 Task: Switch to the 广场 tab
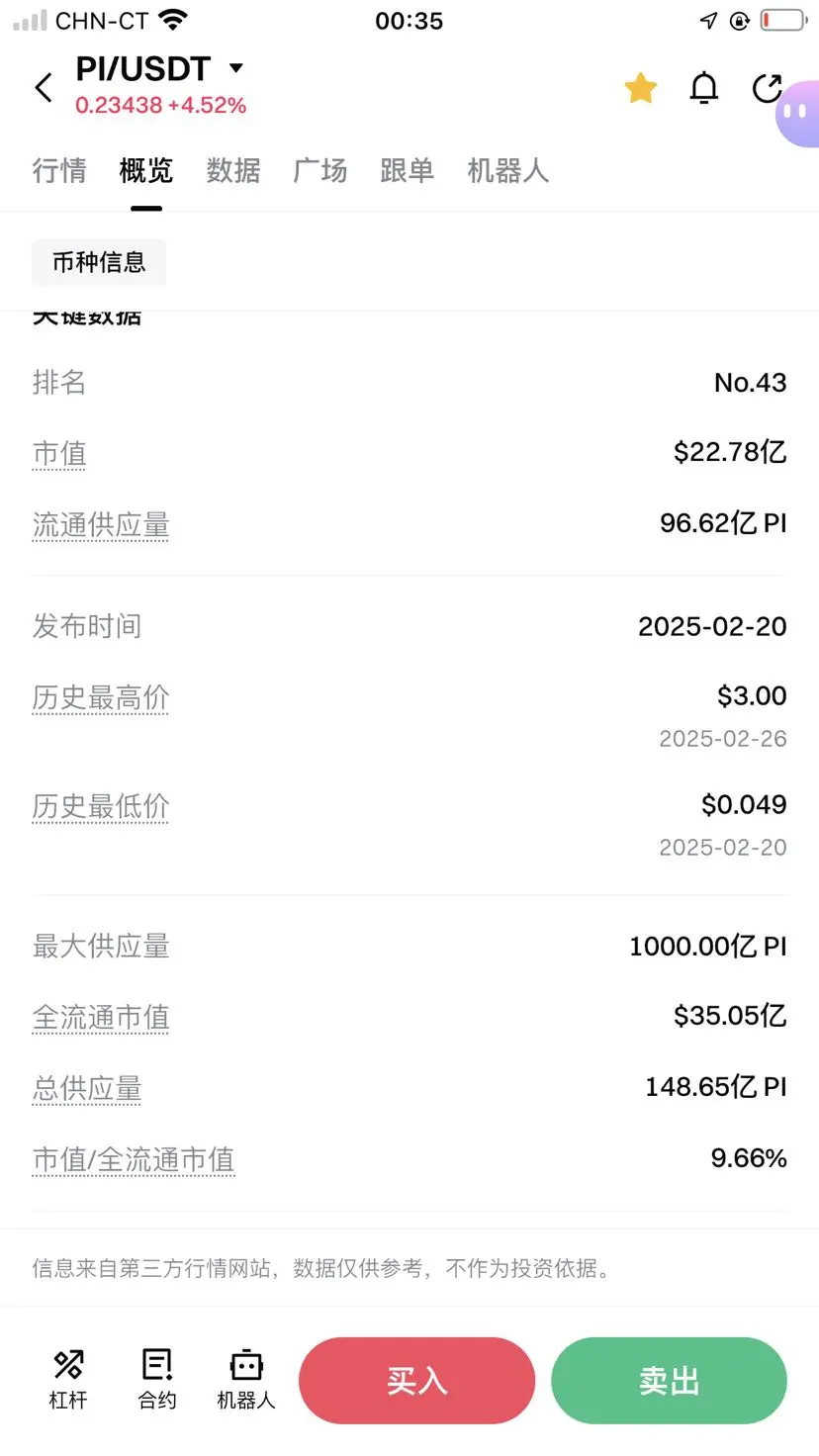point(320,170)
